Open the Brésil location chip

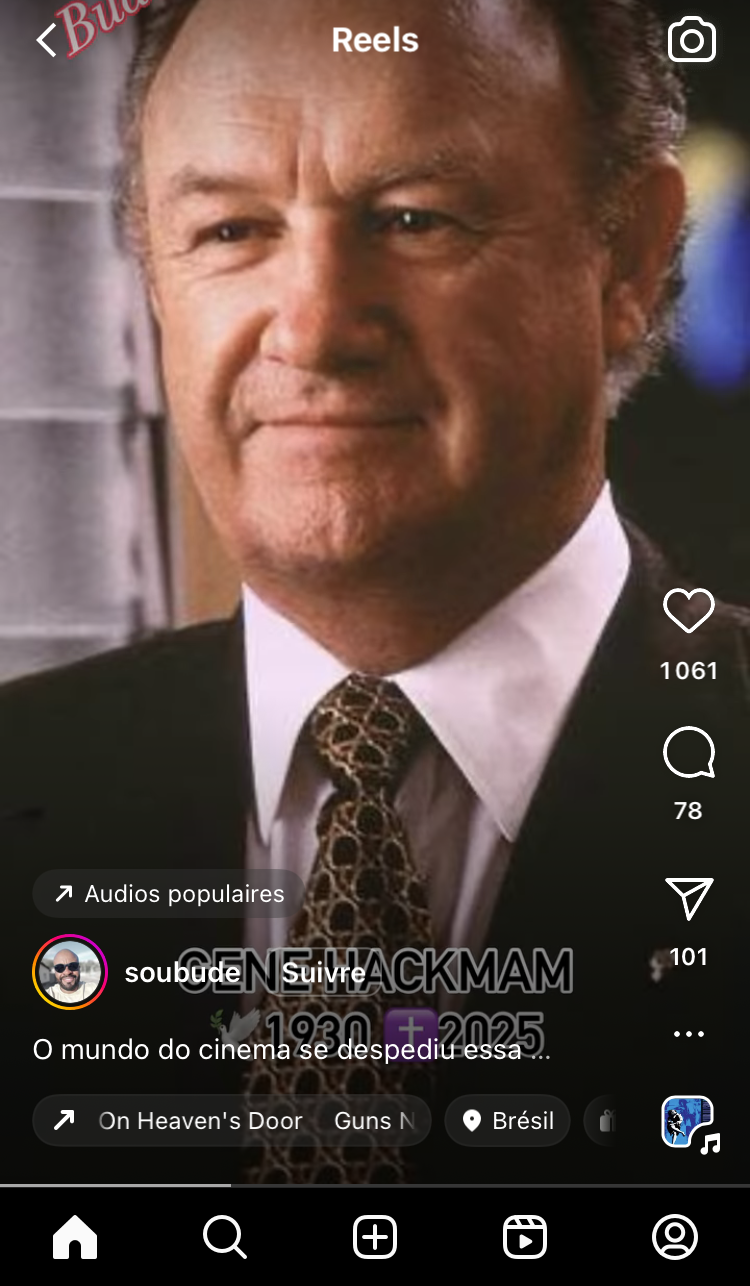click(507, 1120)
